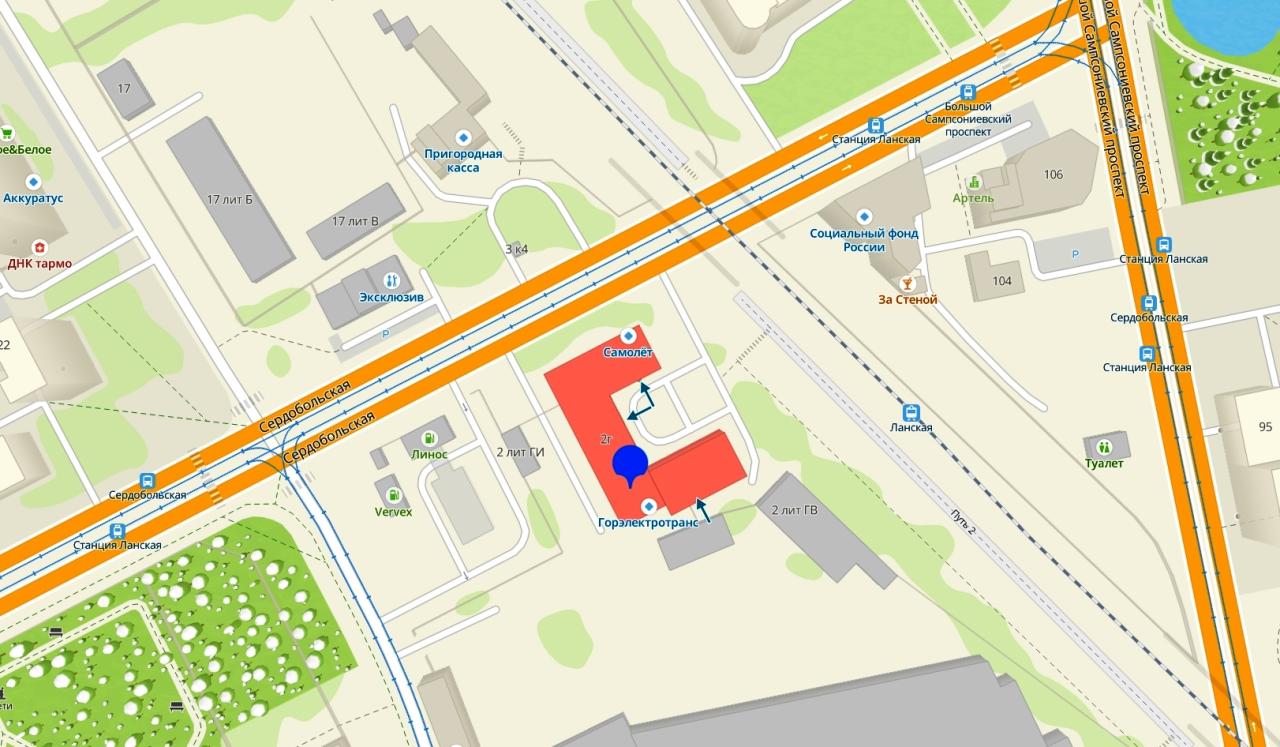Open Социальный фонд России marker
1280x747 pixels.
click(865, 217)
